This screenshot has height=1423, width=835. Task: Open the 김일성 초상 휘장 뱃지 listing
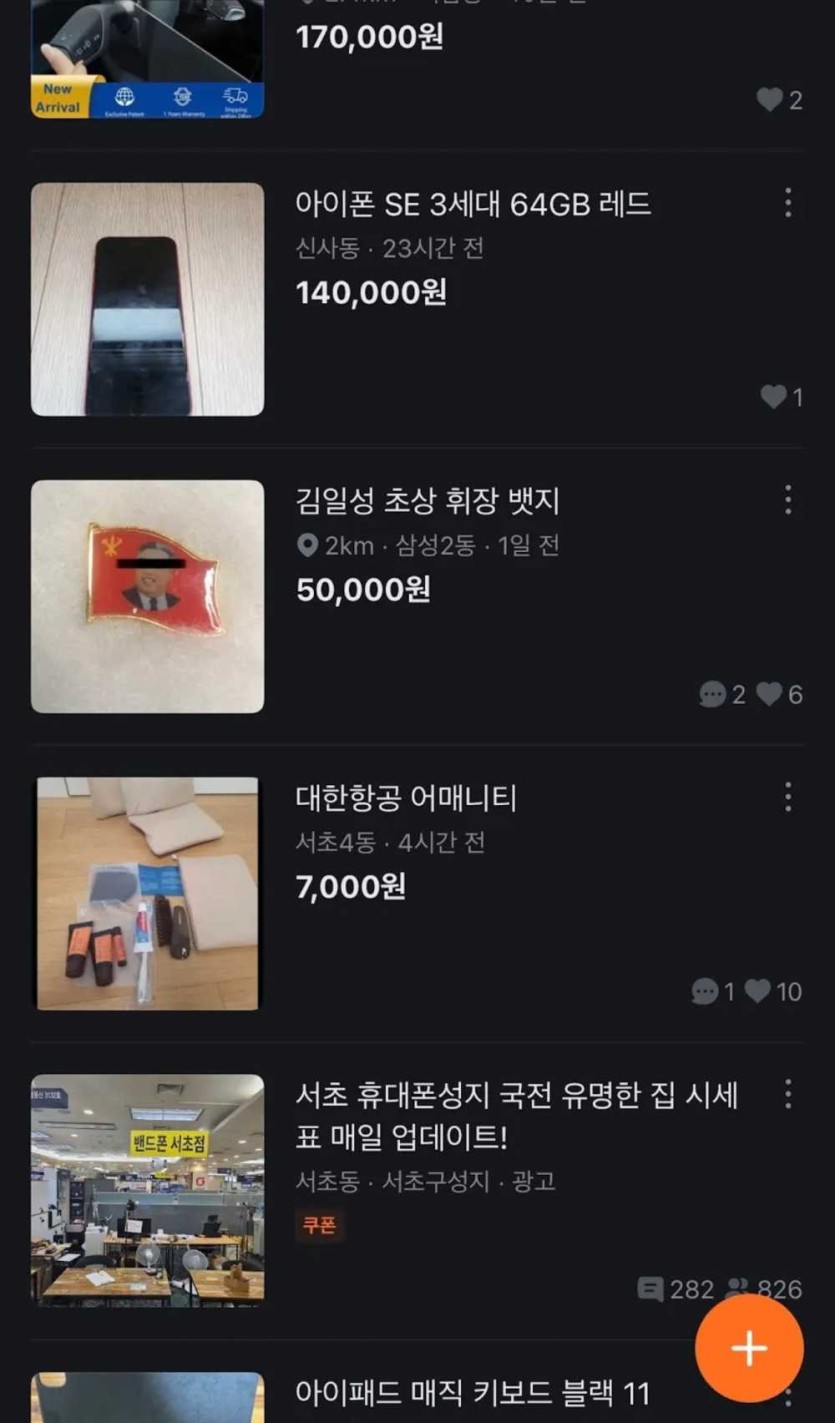tap(427, 500)
